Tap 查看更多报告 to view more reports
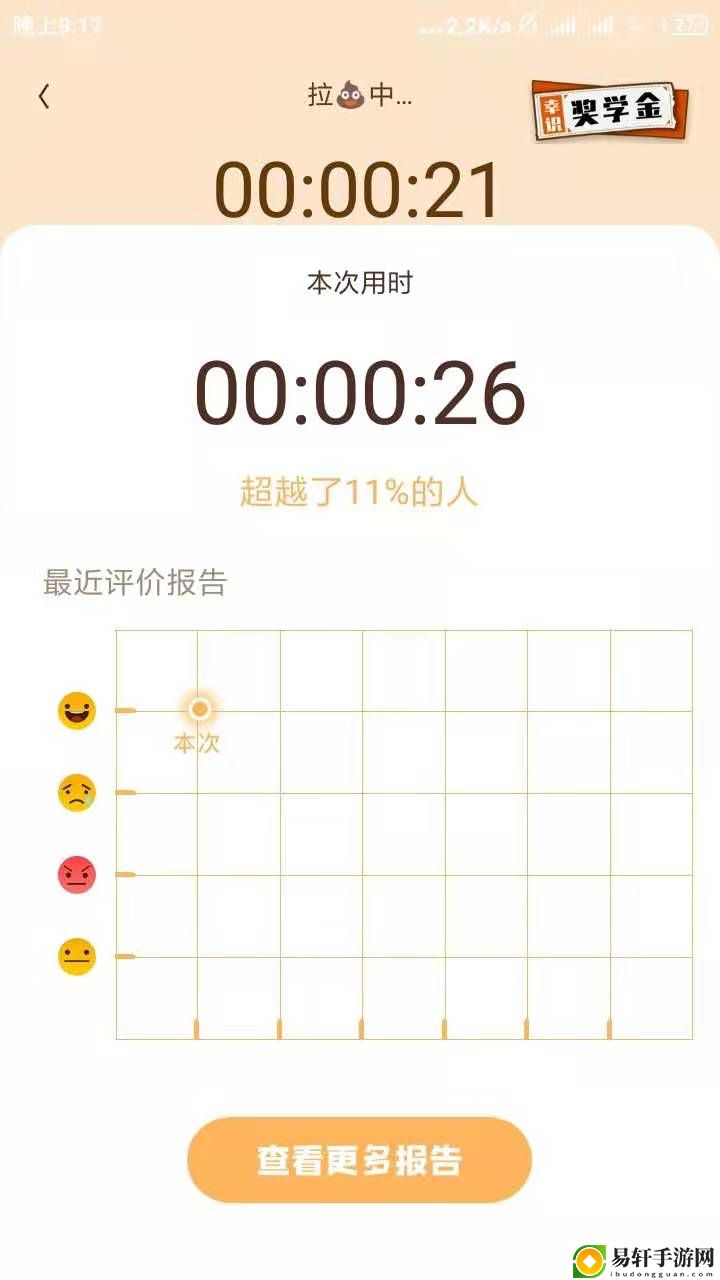Viewport: 720px width, 1280px height. (x=359, y=1160)
